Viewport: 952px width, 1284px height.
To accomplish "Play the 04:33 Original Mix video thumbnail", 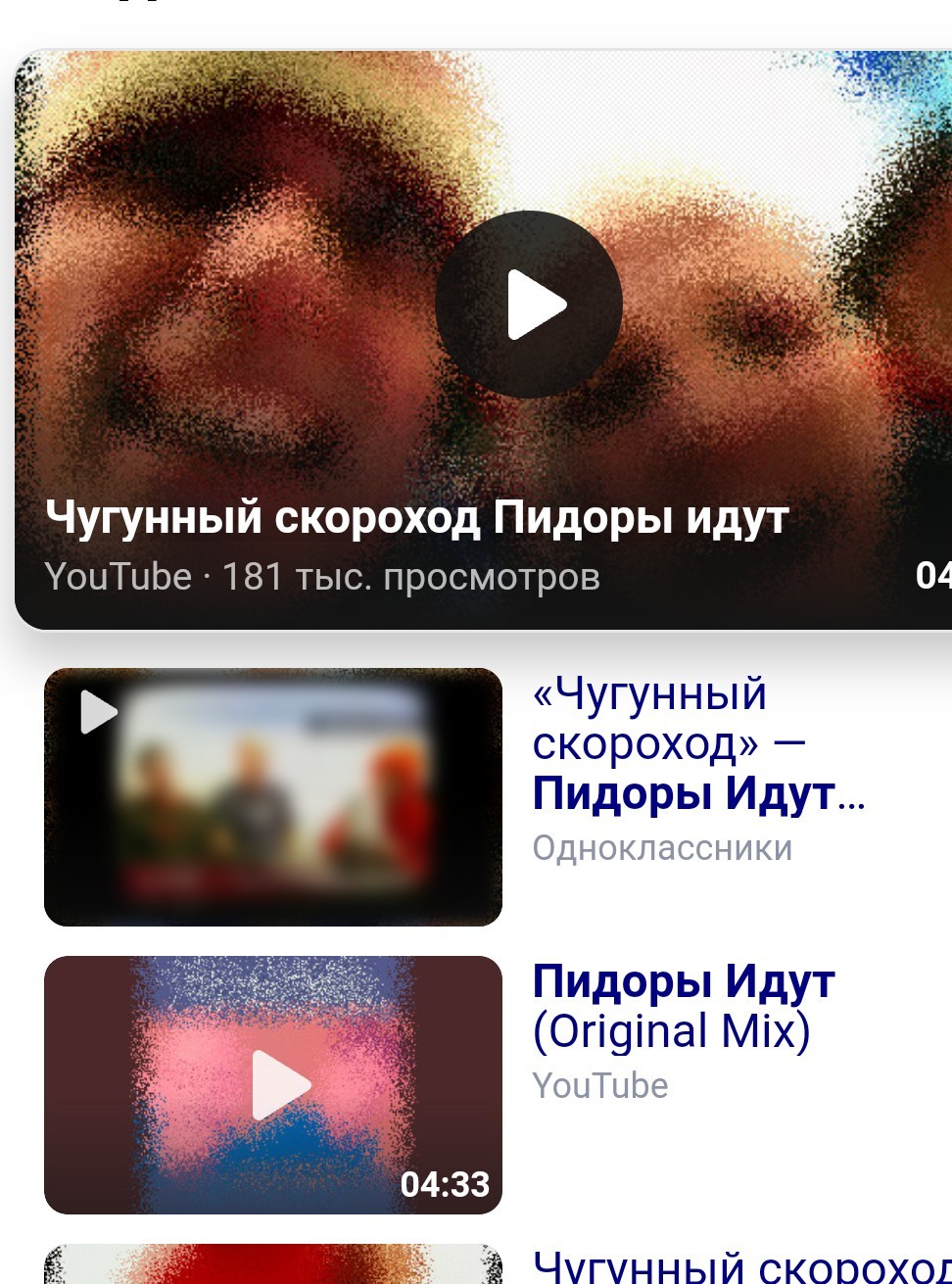I will pyautogui.click(x=272, y=1084).
